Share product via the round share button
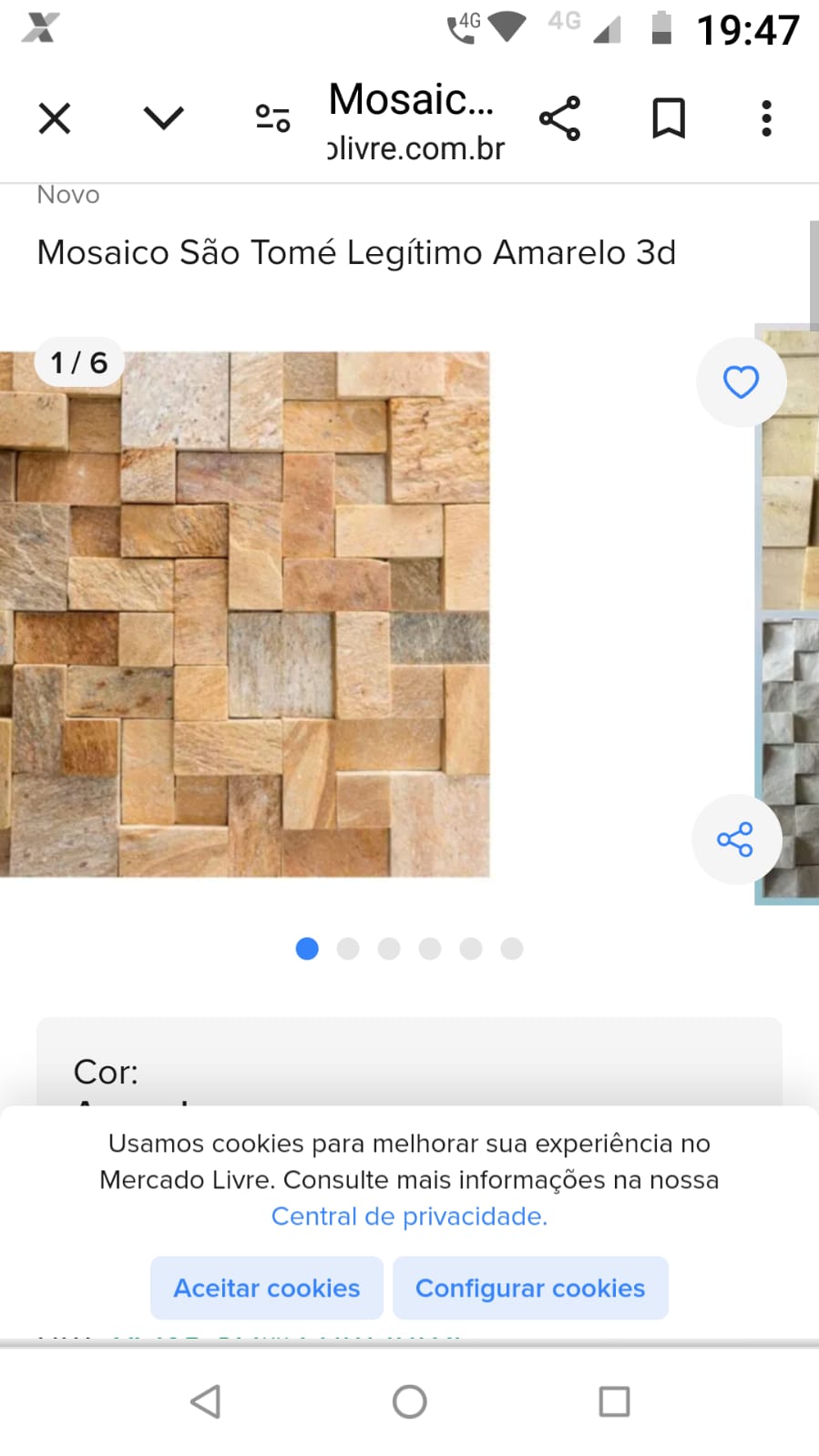The width and height of the screenshot is (819, 1456). (735, 840)
